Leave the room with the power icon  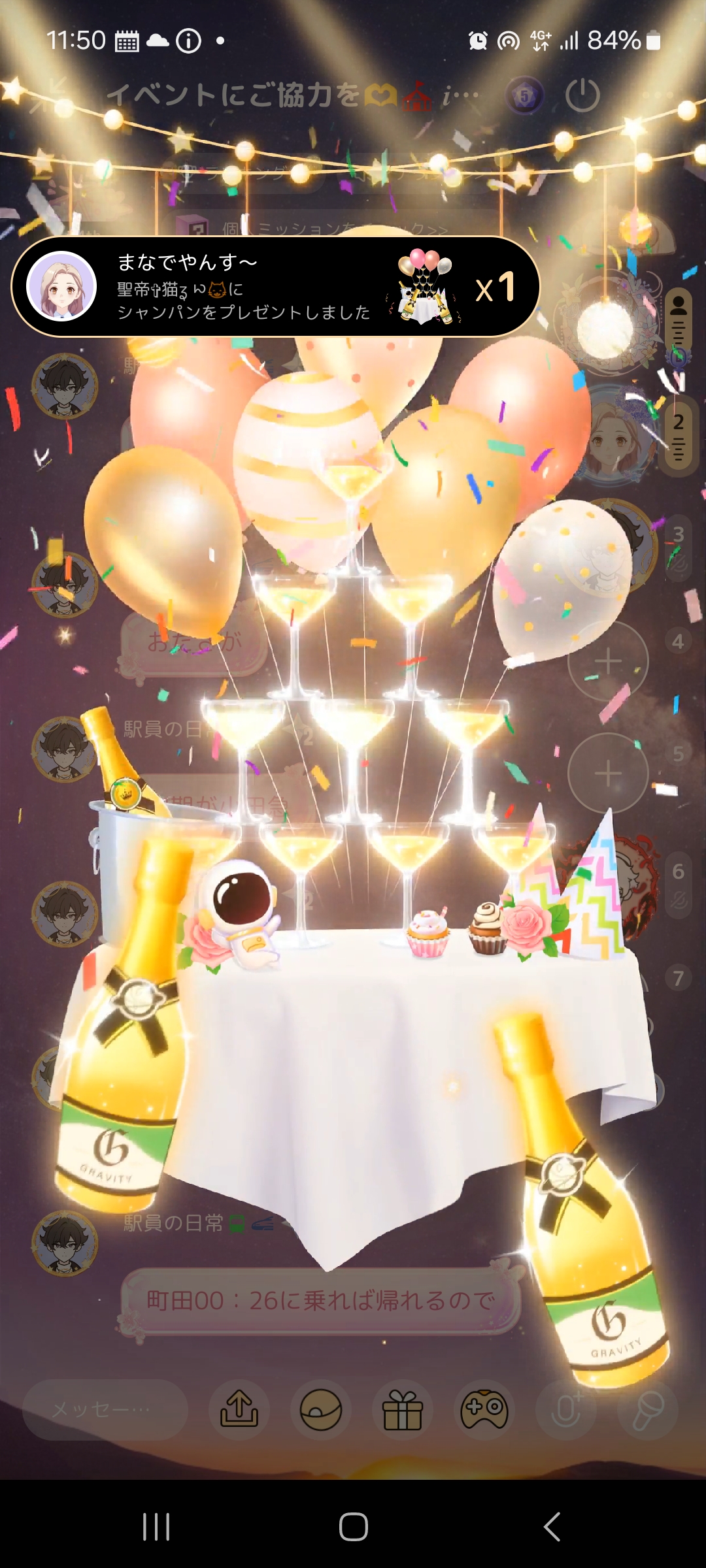582,96
